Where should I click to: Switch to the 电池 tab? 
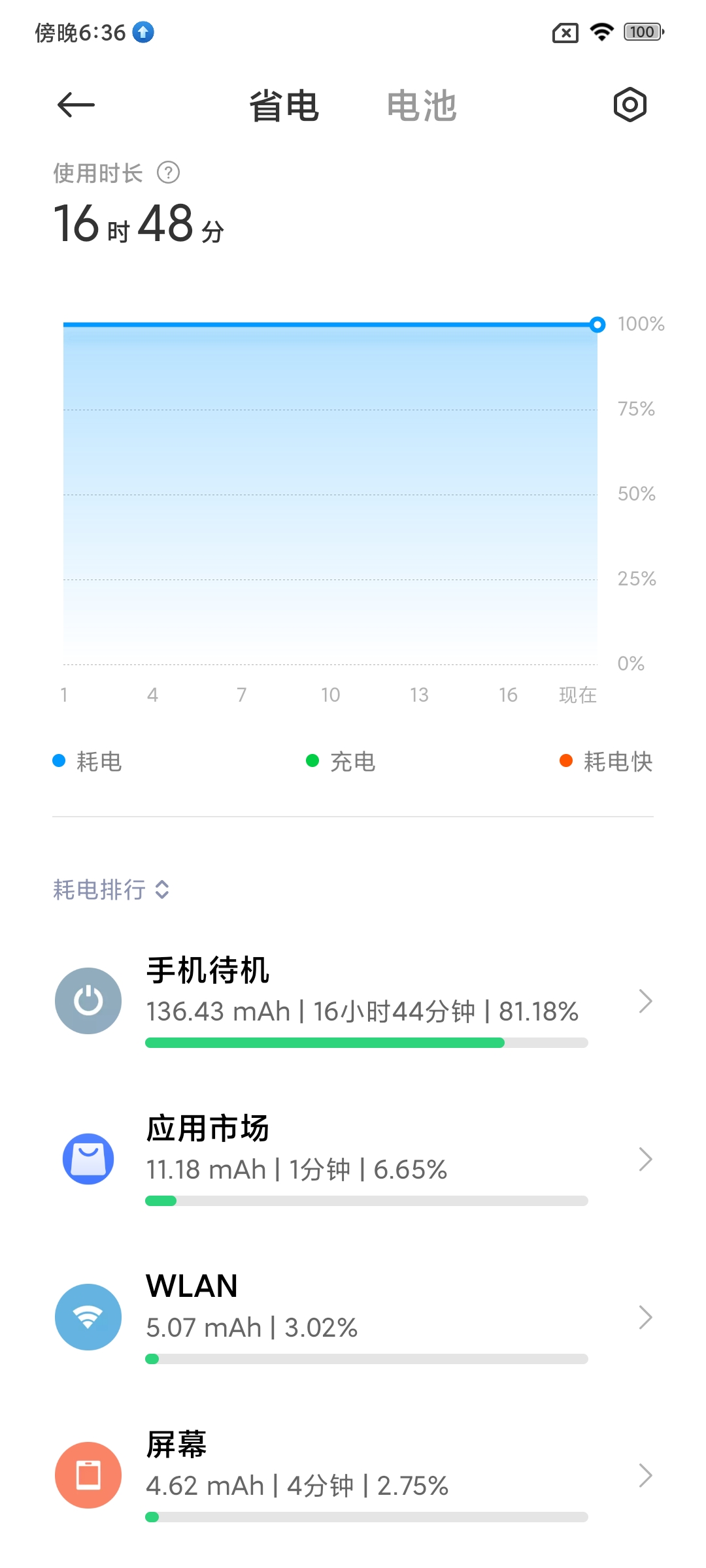[422, 106]
